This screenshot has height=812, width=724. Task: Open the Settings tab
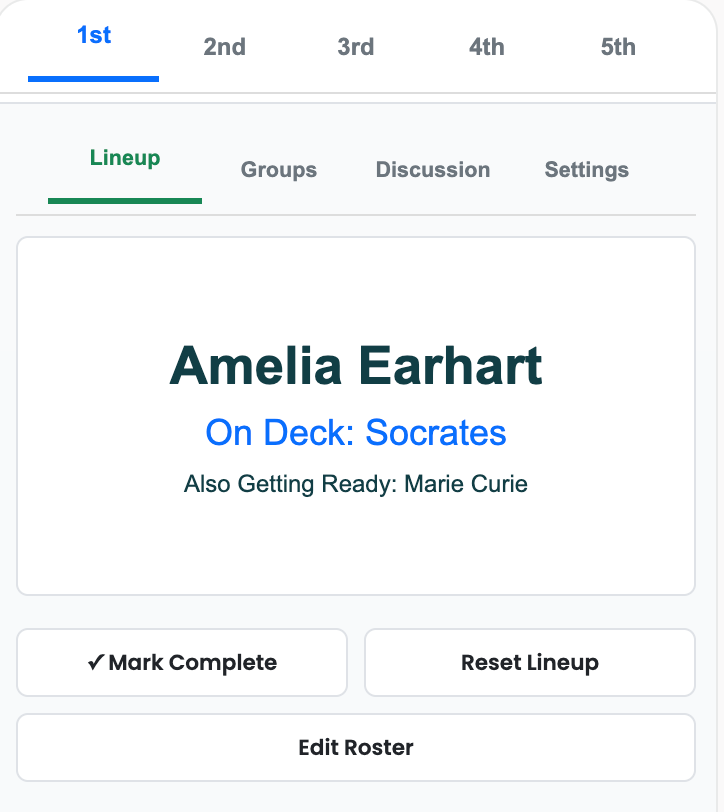(x=586, y=170)
